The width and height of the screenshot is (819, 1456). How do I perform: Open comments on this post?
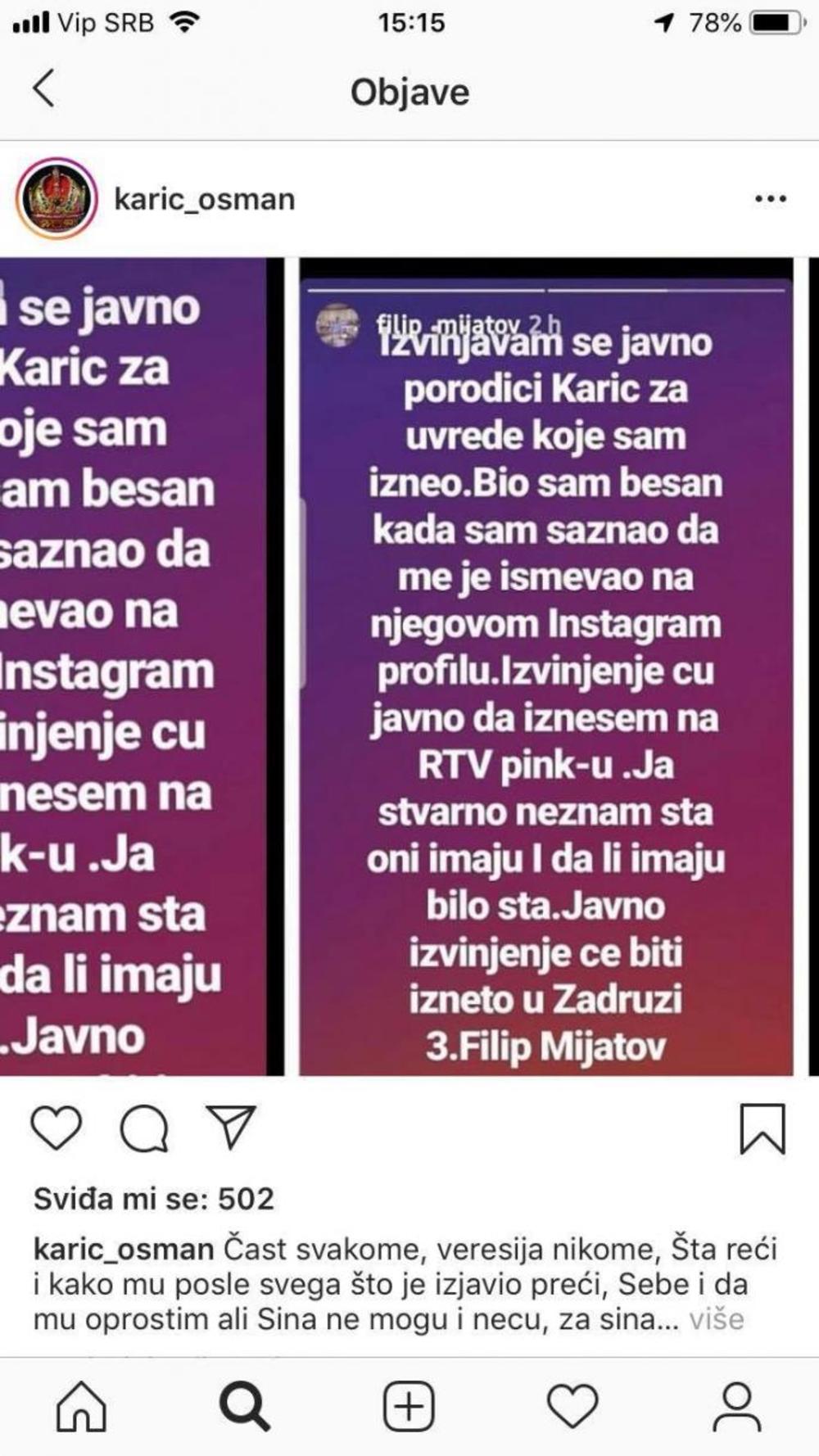click(x=144, y=1129)
